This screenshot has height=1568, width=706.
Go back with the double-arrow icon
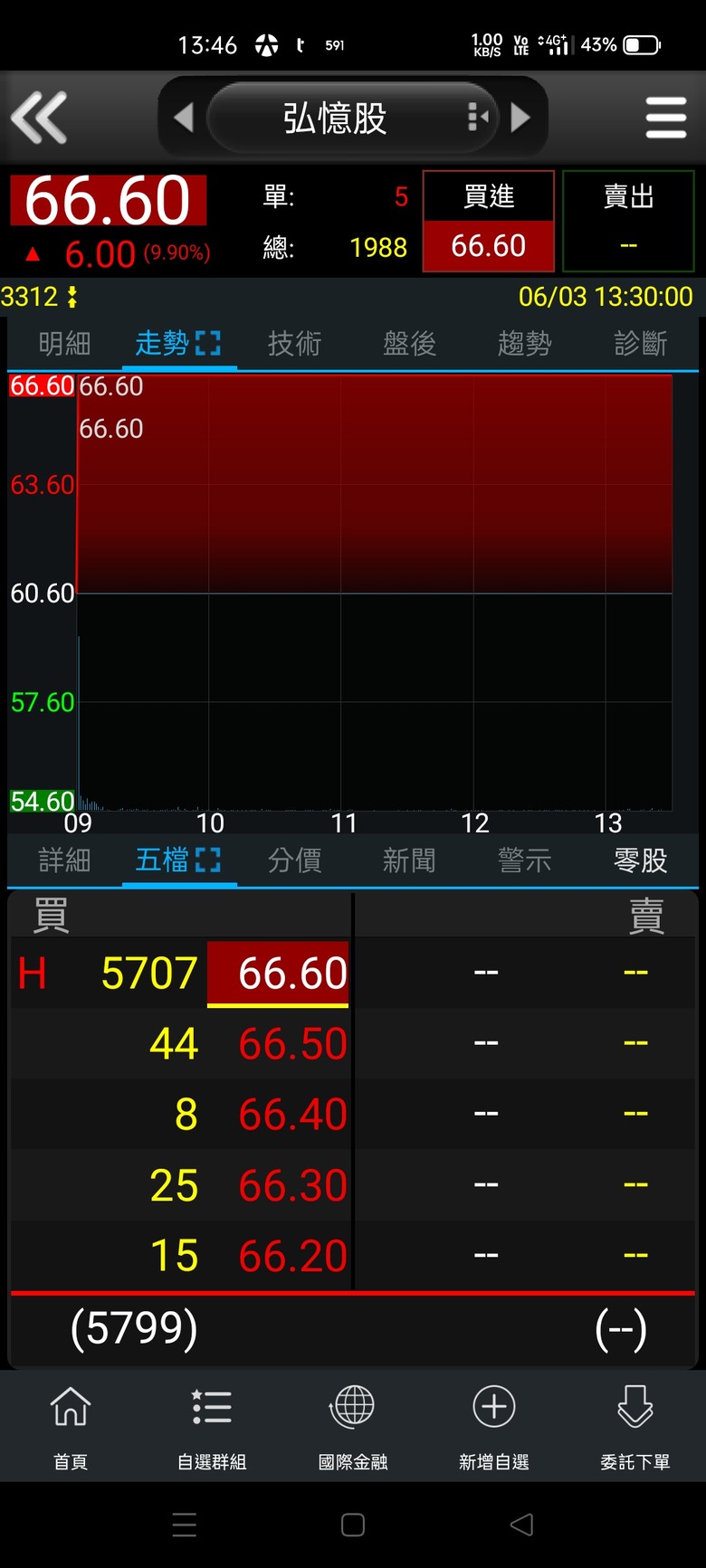point(39,118)
